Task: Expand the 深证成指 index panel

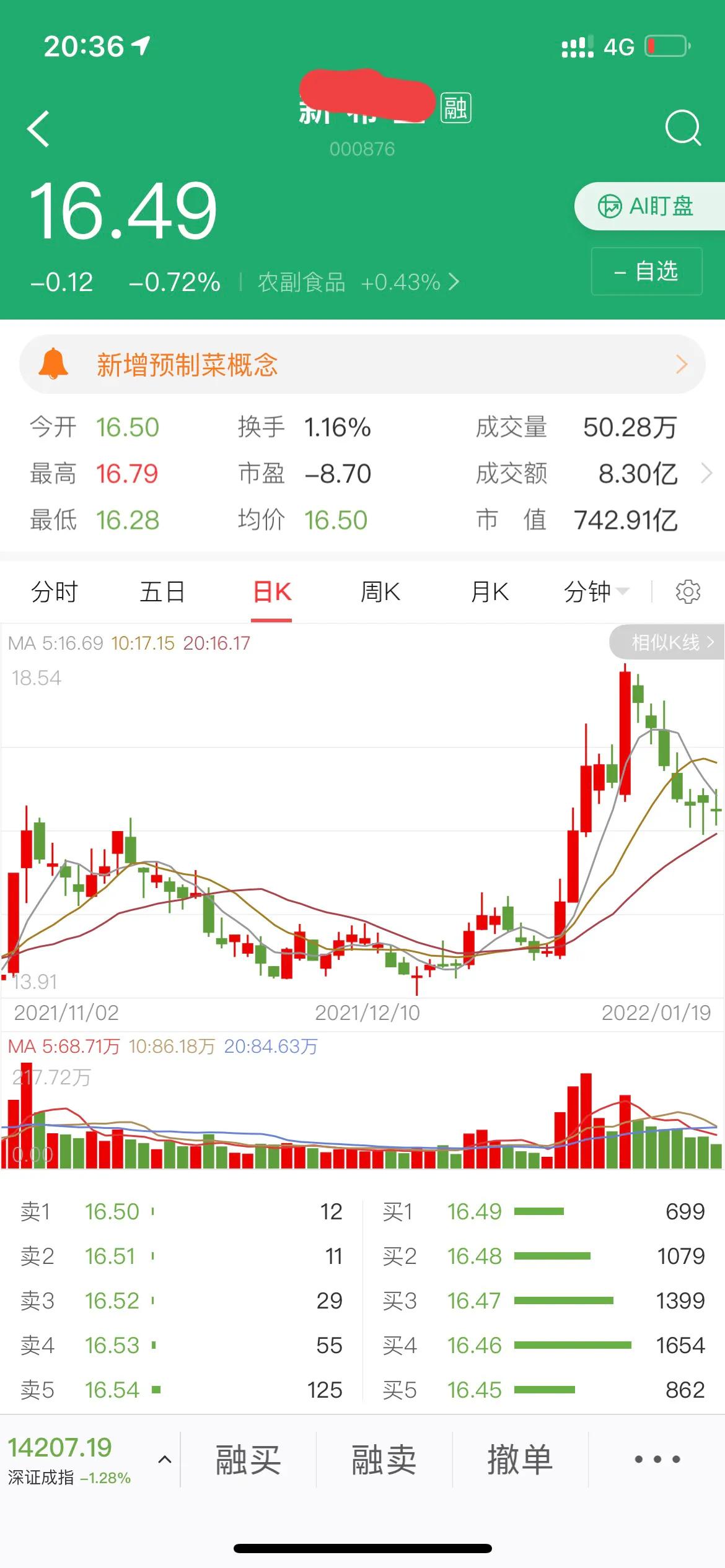Action: click(165, 1460)
